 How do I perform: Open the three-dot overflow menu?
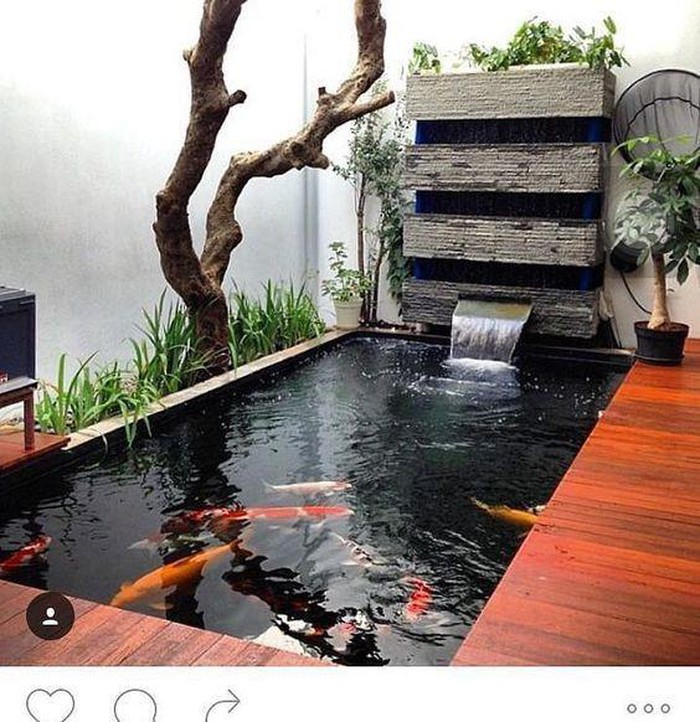(648, 708)
